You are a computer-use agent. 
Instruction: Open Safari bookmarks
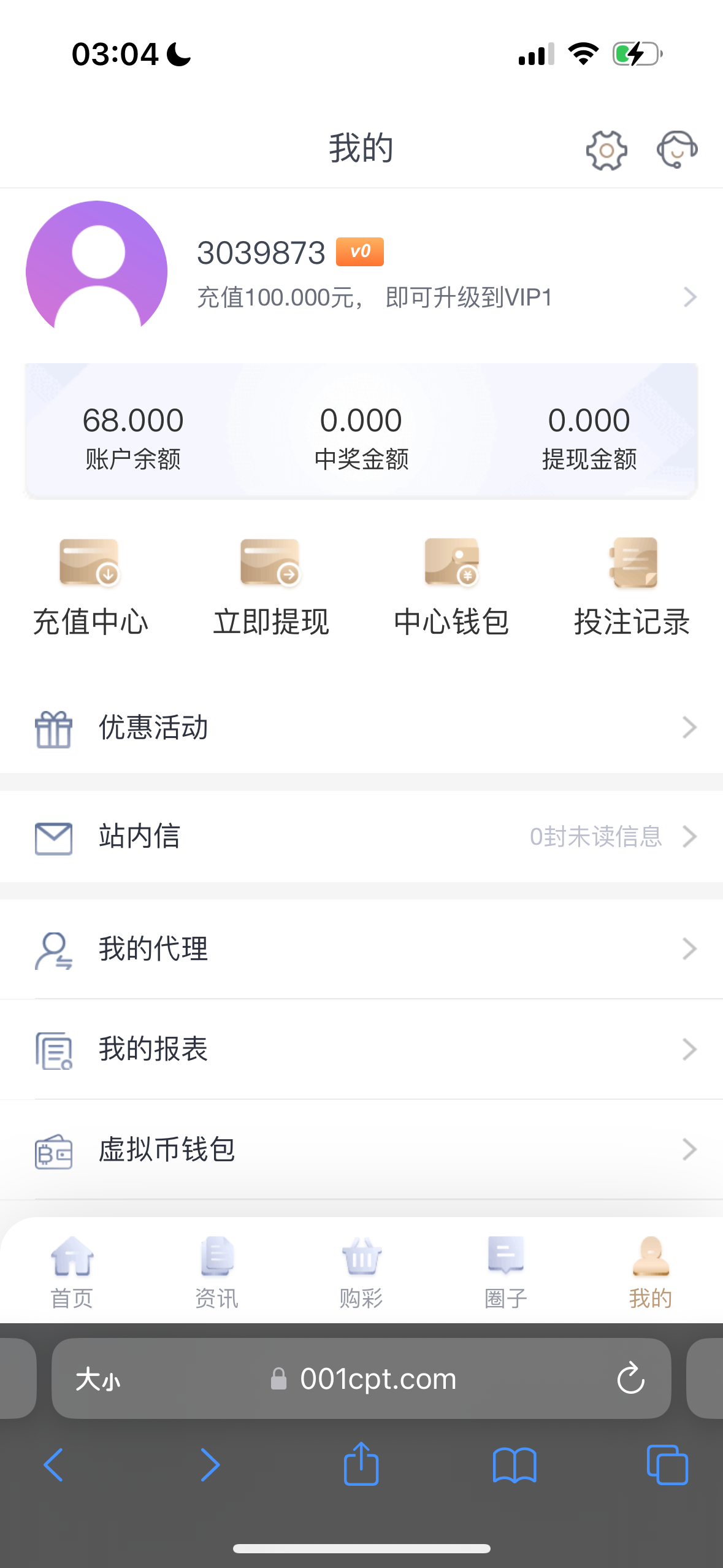pyautogui.click(x=515, y=1465)
